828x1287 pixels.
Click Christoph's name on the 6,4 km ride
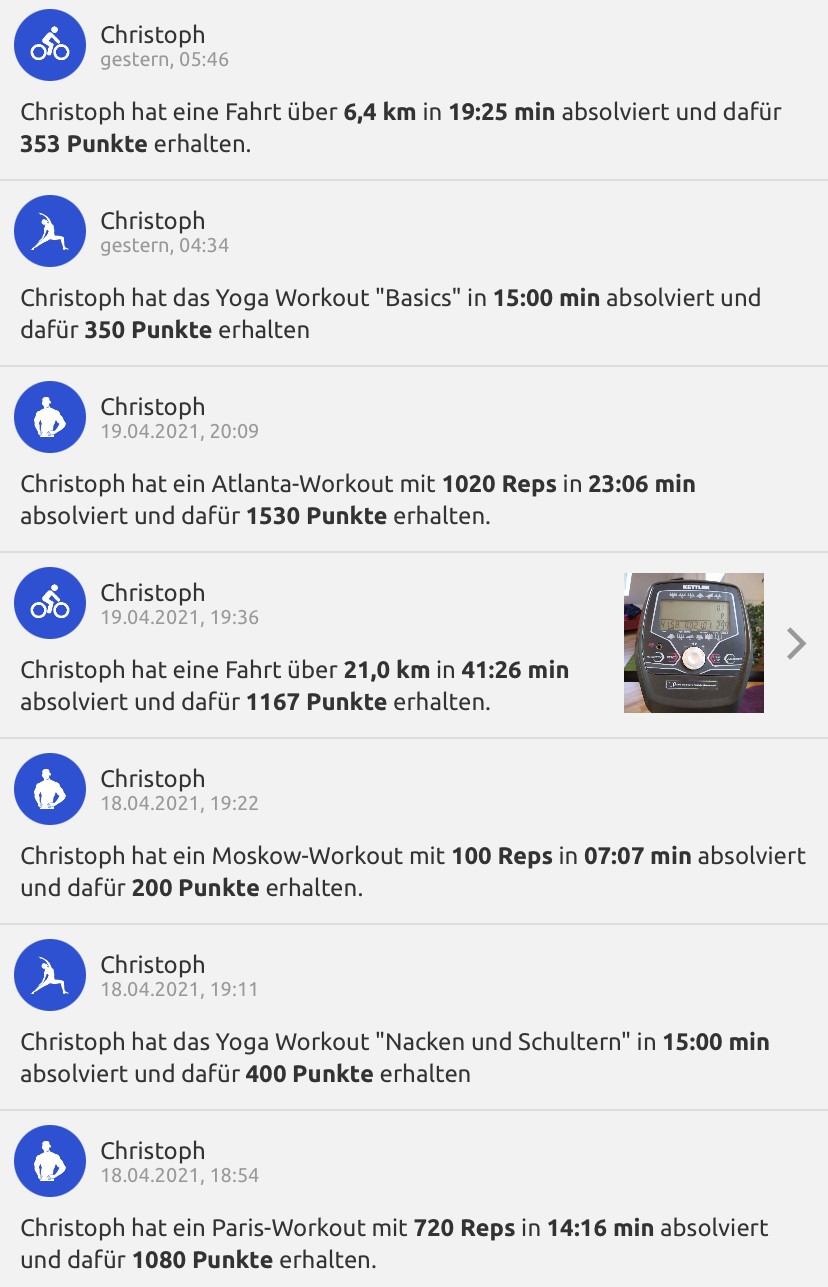[151, 33]
